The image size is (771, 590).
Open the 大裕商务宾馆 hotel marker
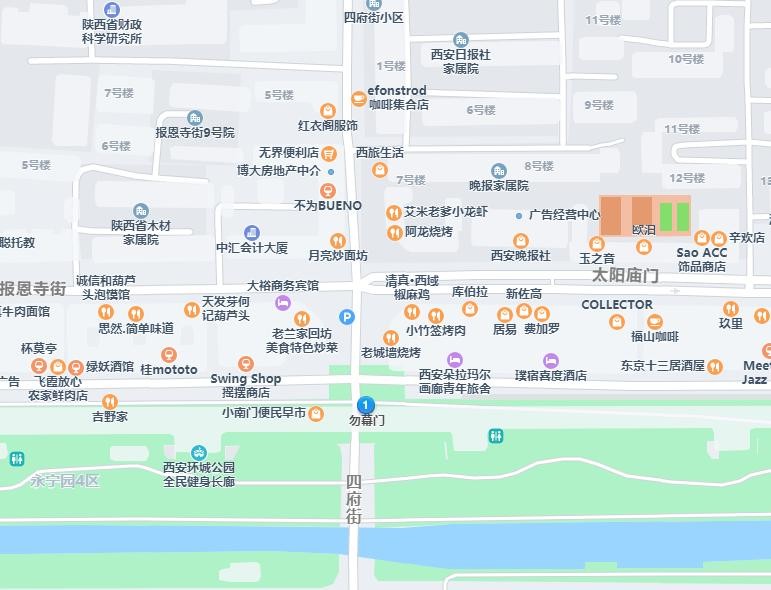point(283,301)
